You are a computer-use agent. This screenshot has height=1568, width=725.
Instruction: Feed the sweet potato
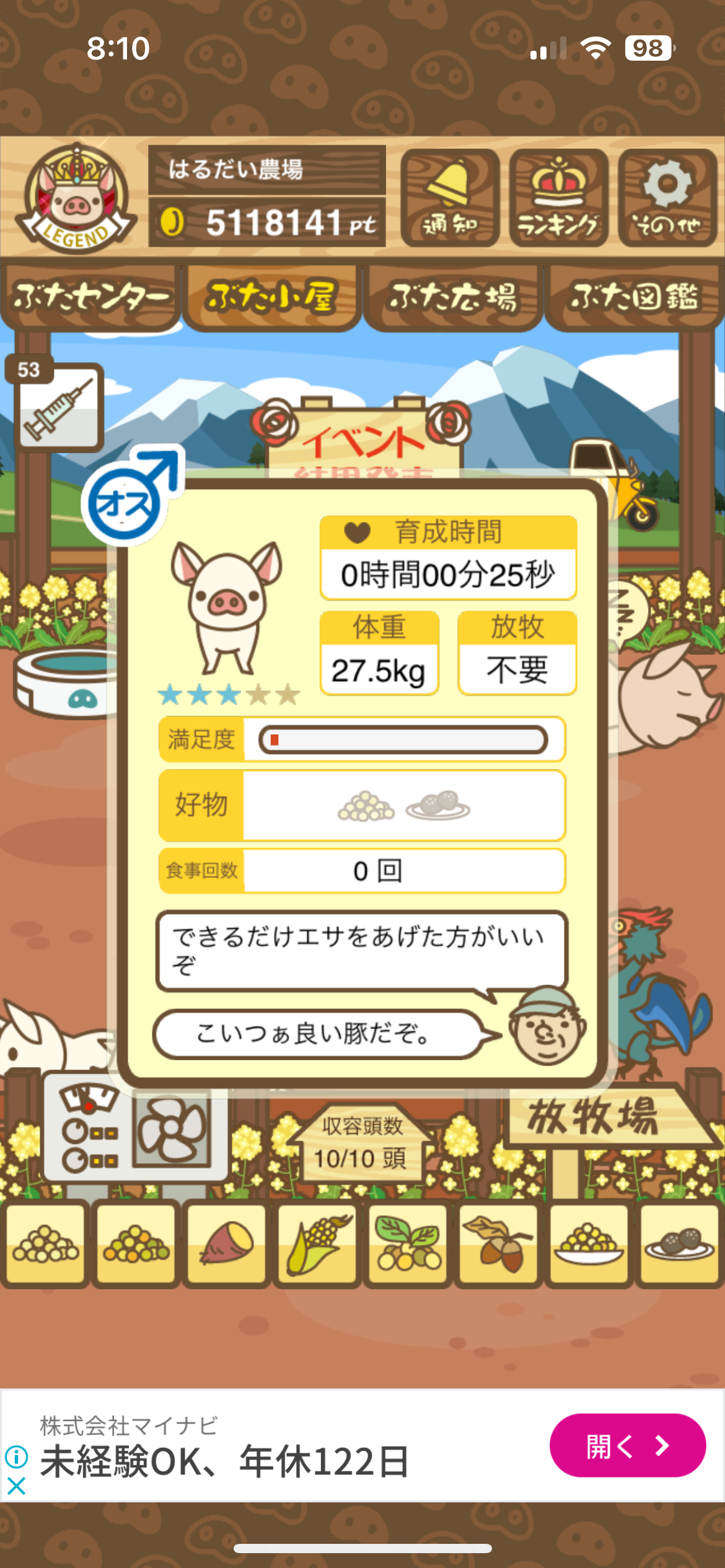tap(226, 1244)
